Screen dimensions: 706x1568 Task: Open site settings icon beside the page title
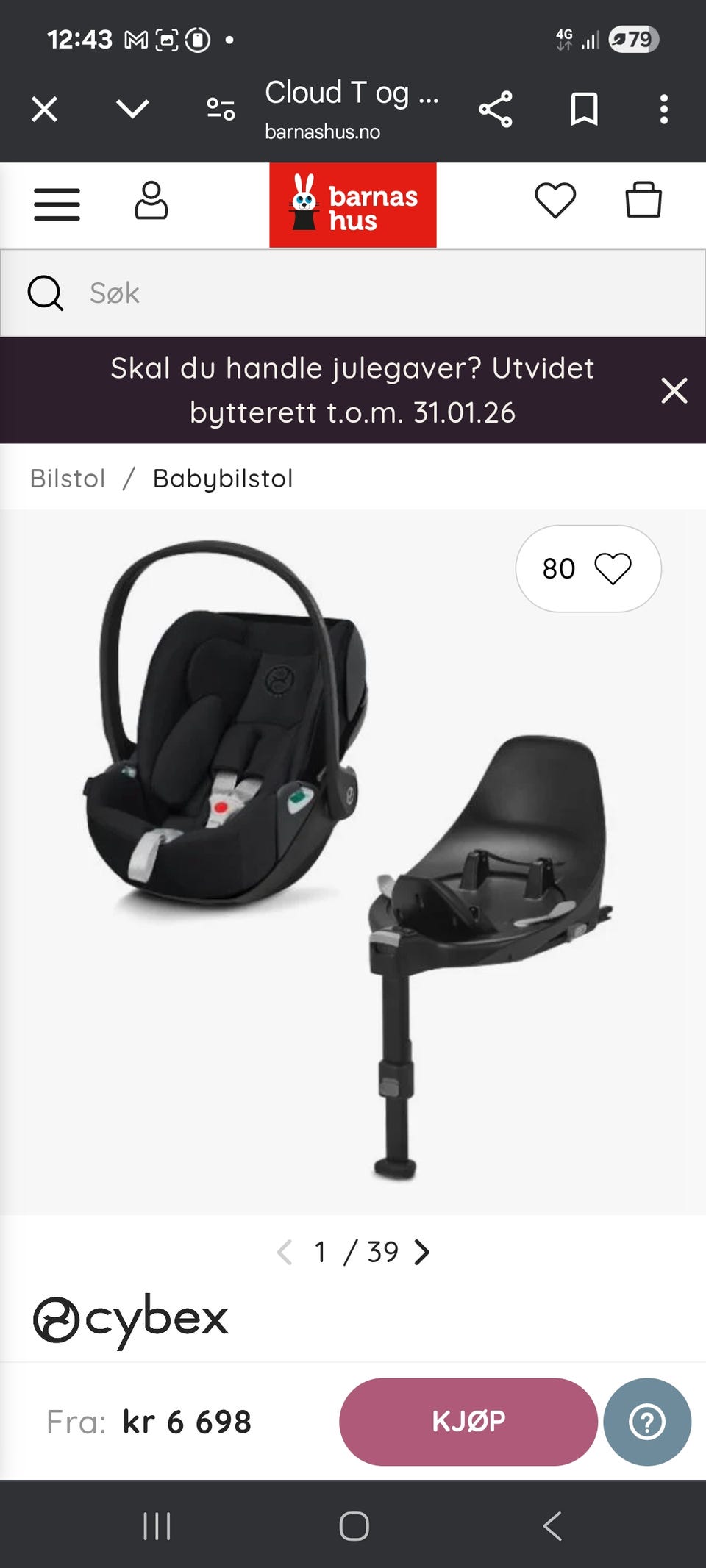(221, 110)
